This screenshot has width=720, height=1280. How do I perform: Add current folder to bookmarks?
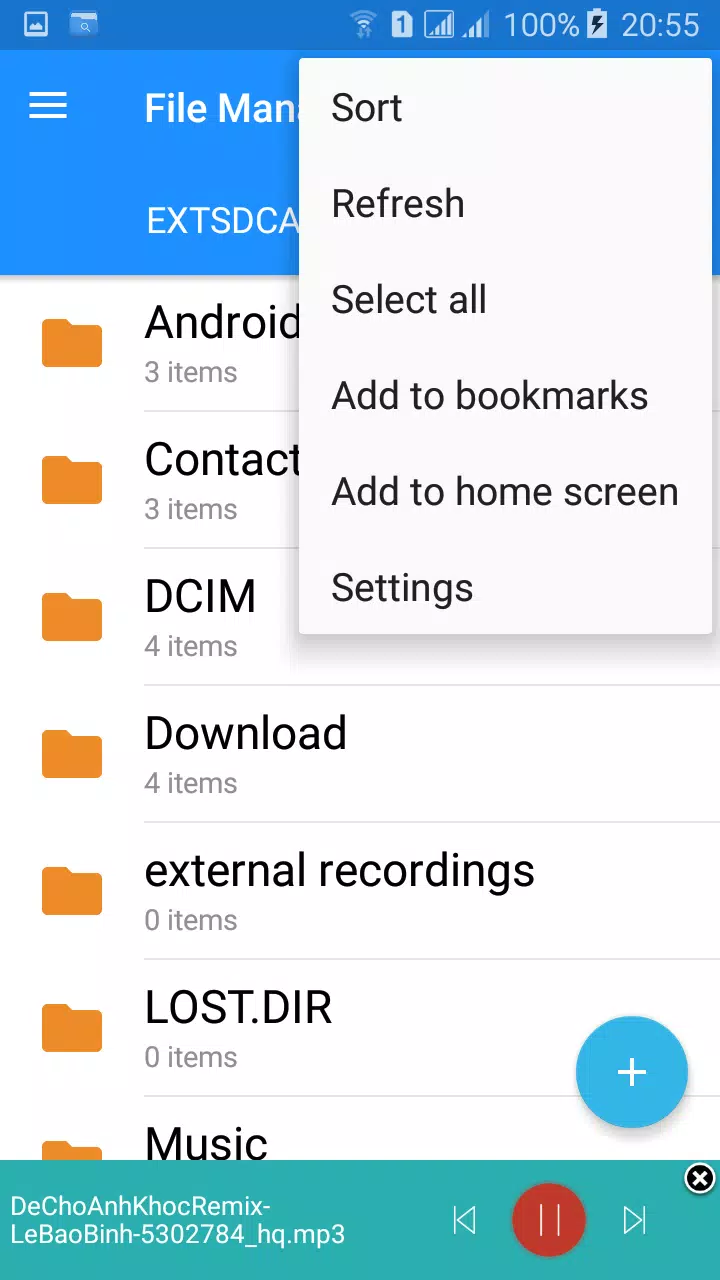(x=505, y=396)
